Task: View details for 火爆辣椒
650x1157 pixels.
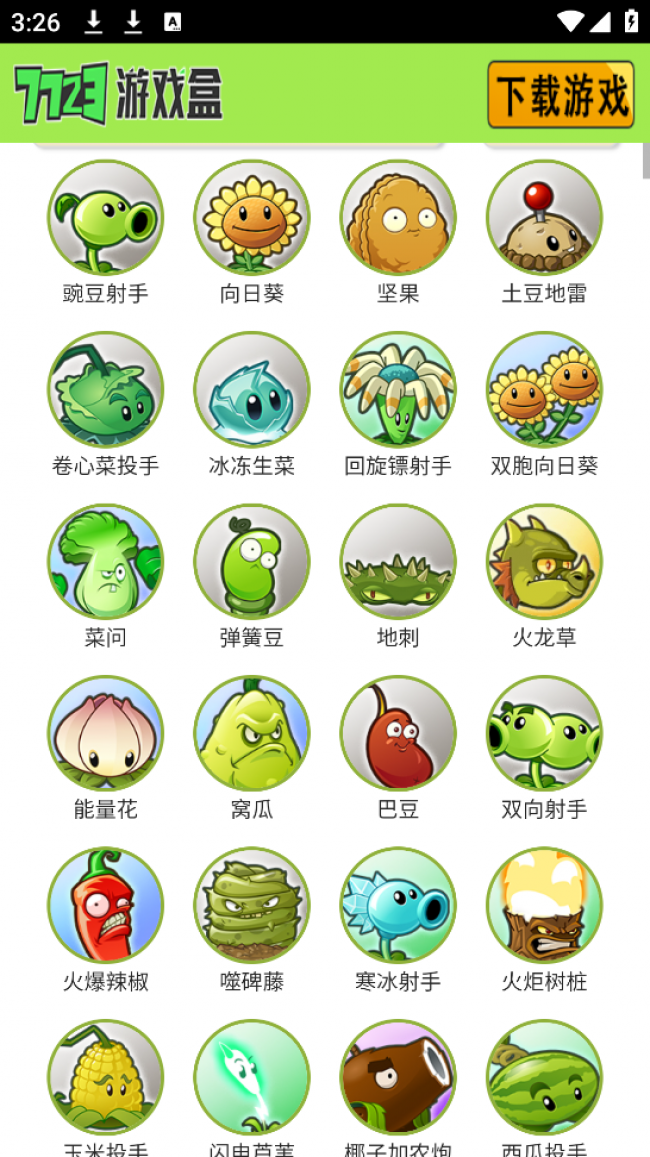Action: pyautogui.click(x=105, y=906)
